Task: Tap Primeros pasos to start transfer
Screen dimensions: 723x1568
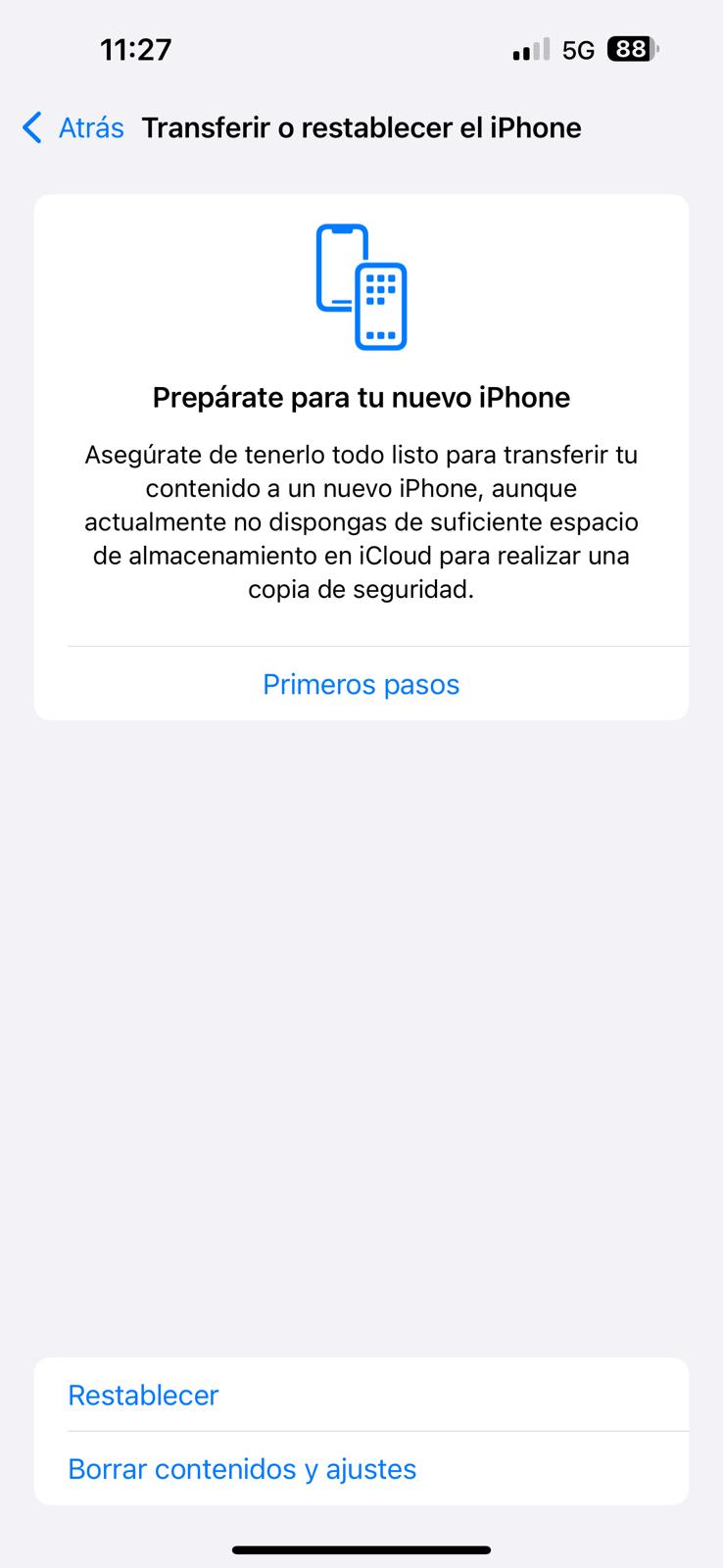Action: click(361, 684)
